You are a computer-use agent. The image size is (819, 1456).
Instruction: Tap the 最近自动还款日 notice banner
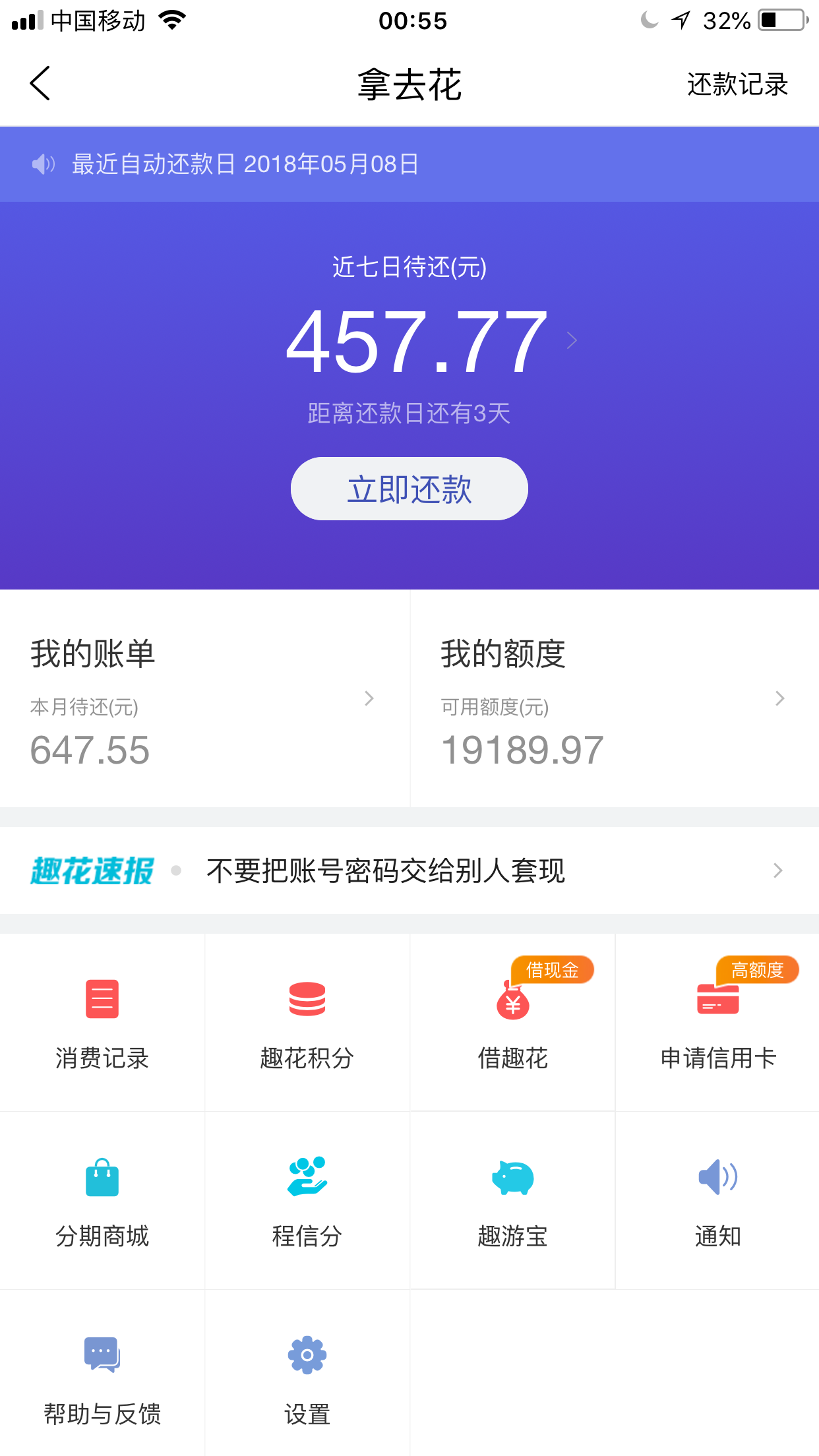click(x=409, y=164)
